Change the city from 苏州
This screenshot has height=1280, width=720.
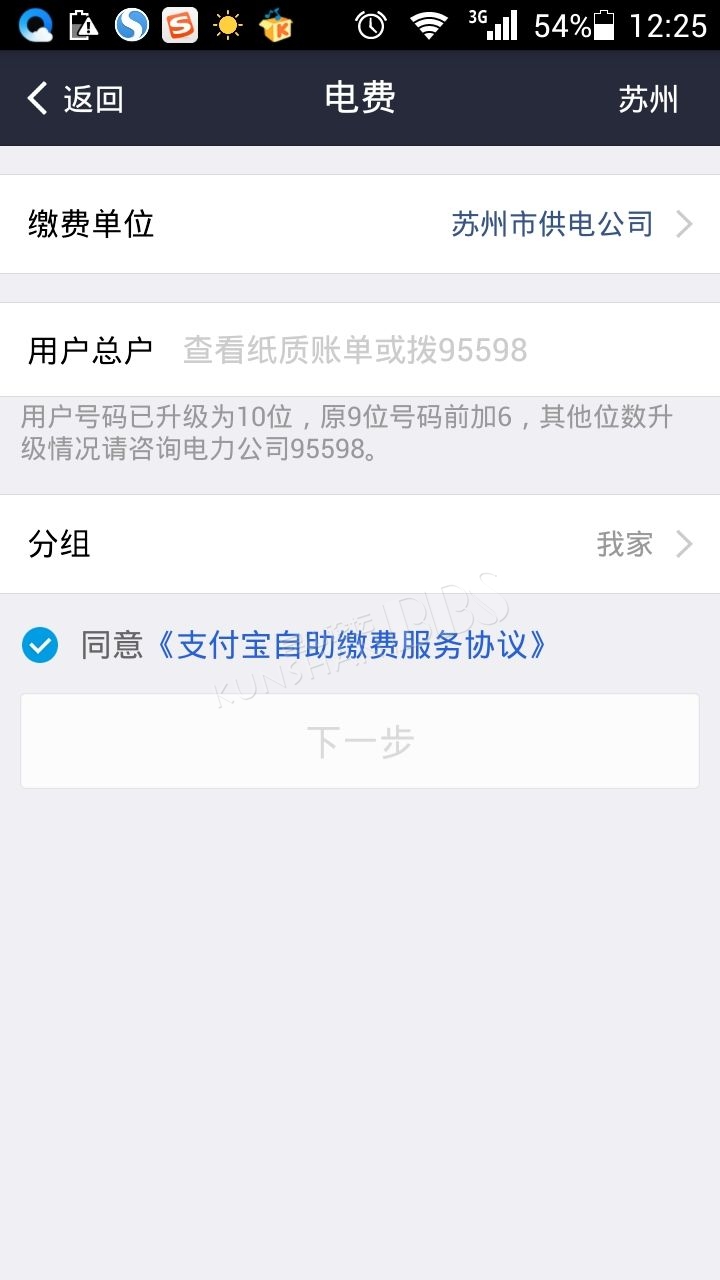coord(648,99)
